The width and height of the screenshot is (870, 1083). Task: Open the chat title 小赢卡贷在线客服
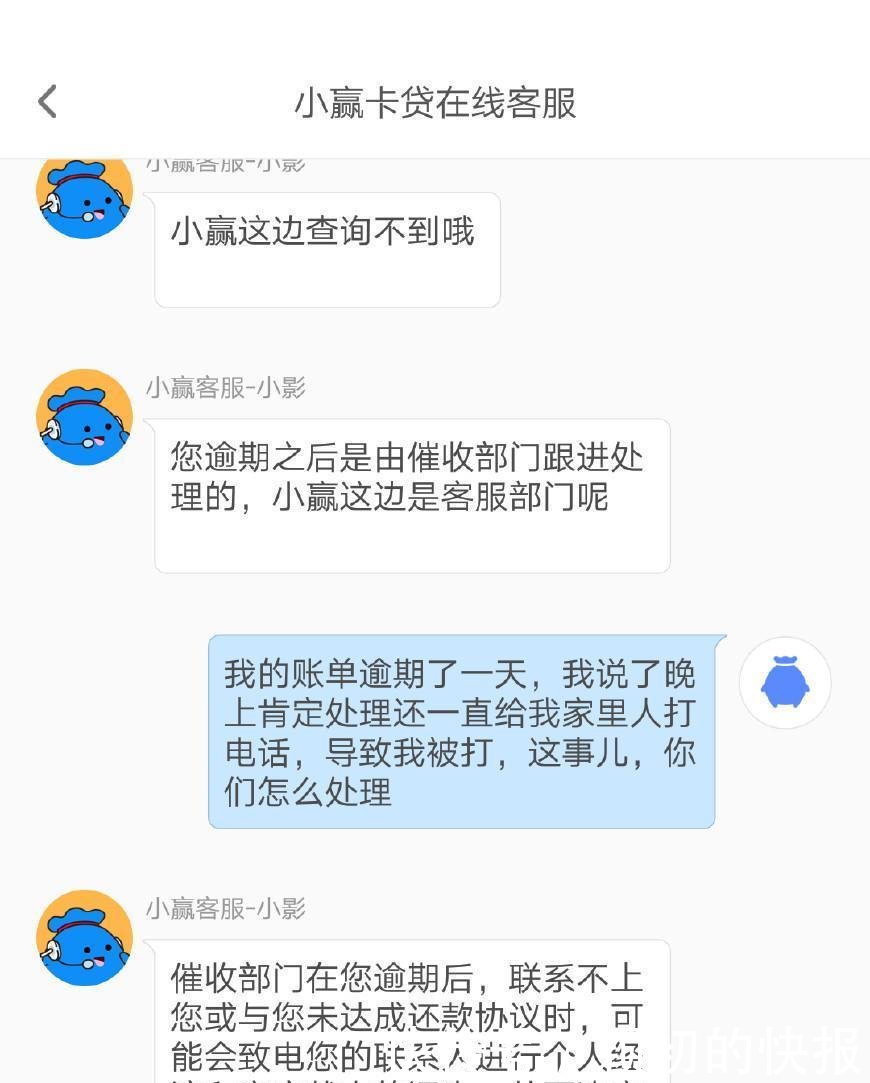pyautogui.click(x=434, y=100)
